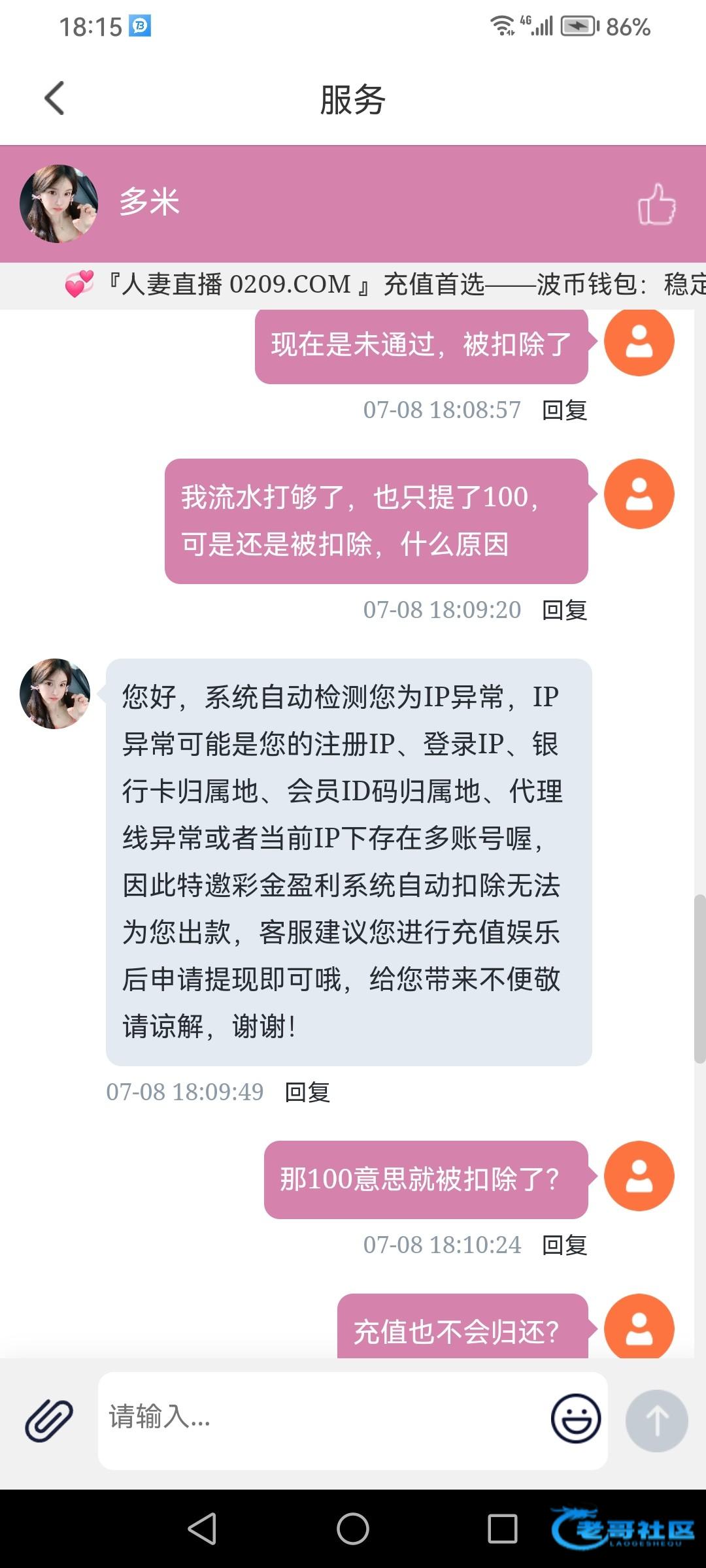
Task: Send the message with arrow button
Action: coord(656,1420)
